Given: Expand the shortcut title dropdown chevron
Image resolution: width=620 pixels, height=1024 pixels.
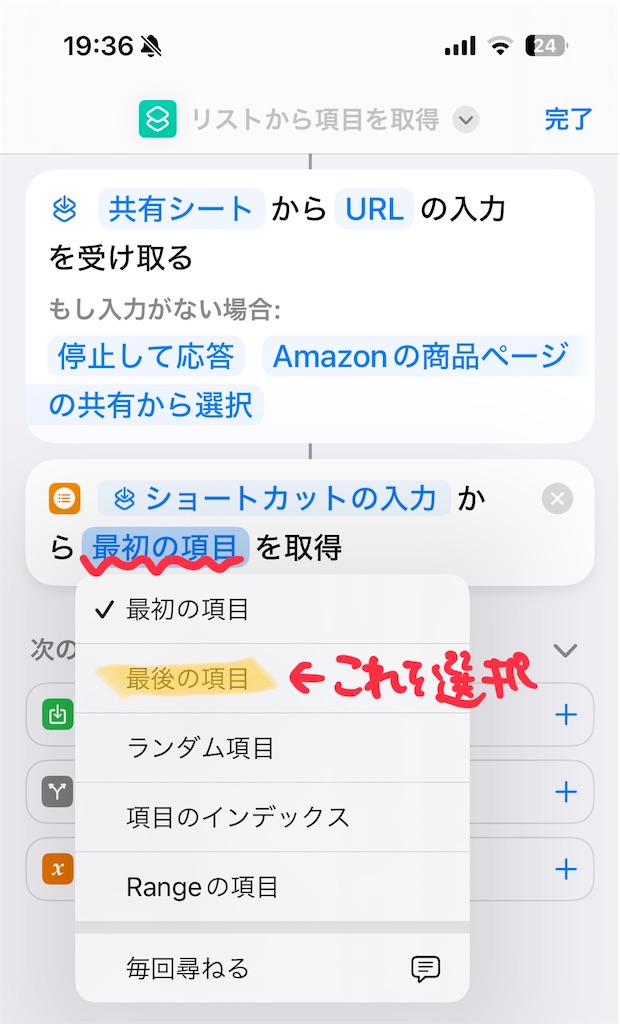Looking at the screenshot, I should 466,120.
